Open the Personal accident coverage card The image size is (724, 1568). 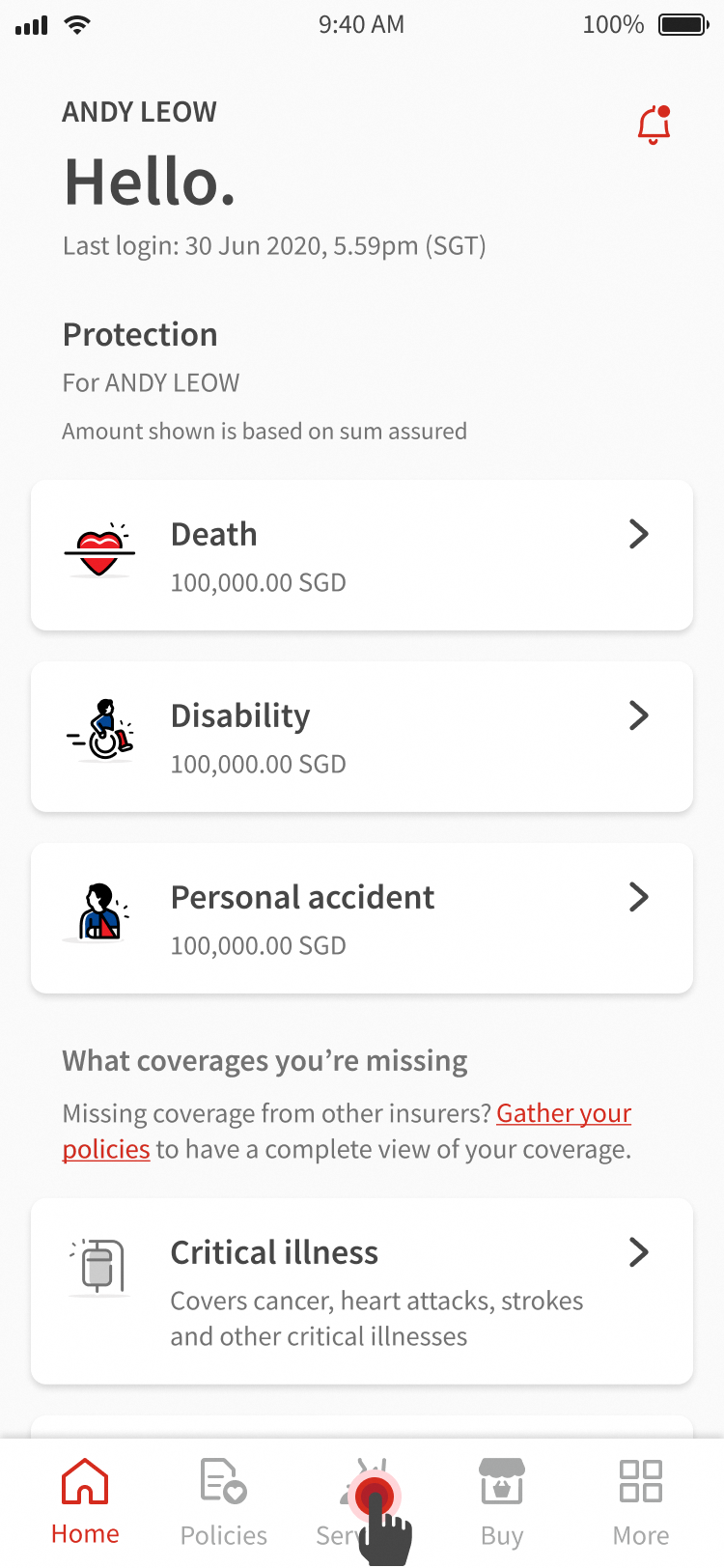362,917
